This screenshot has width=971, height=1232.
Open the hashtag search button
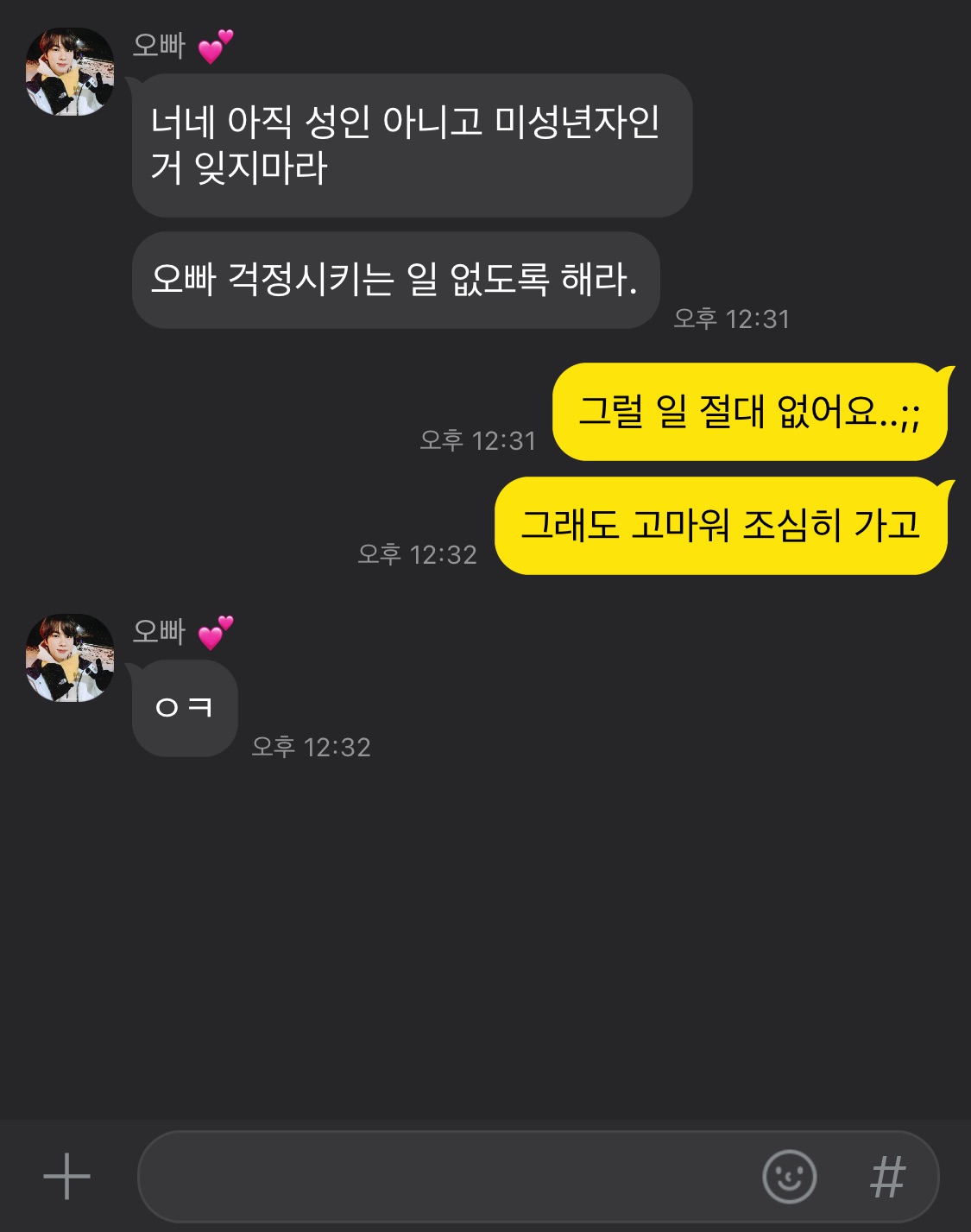click(888, 1176)
